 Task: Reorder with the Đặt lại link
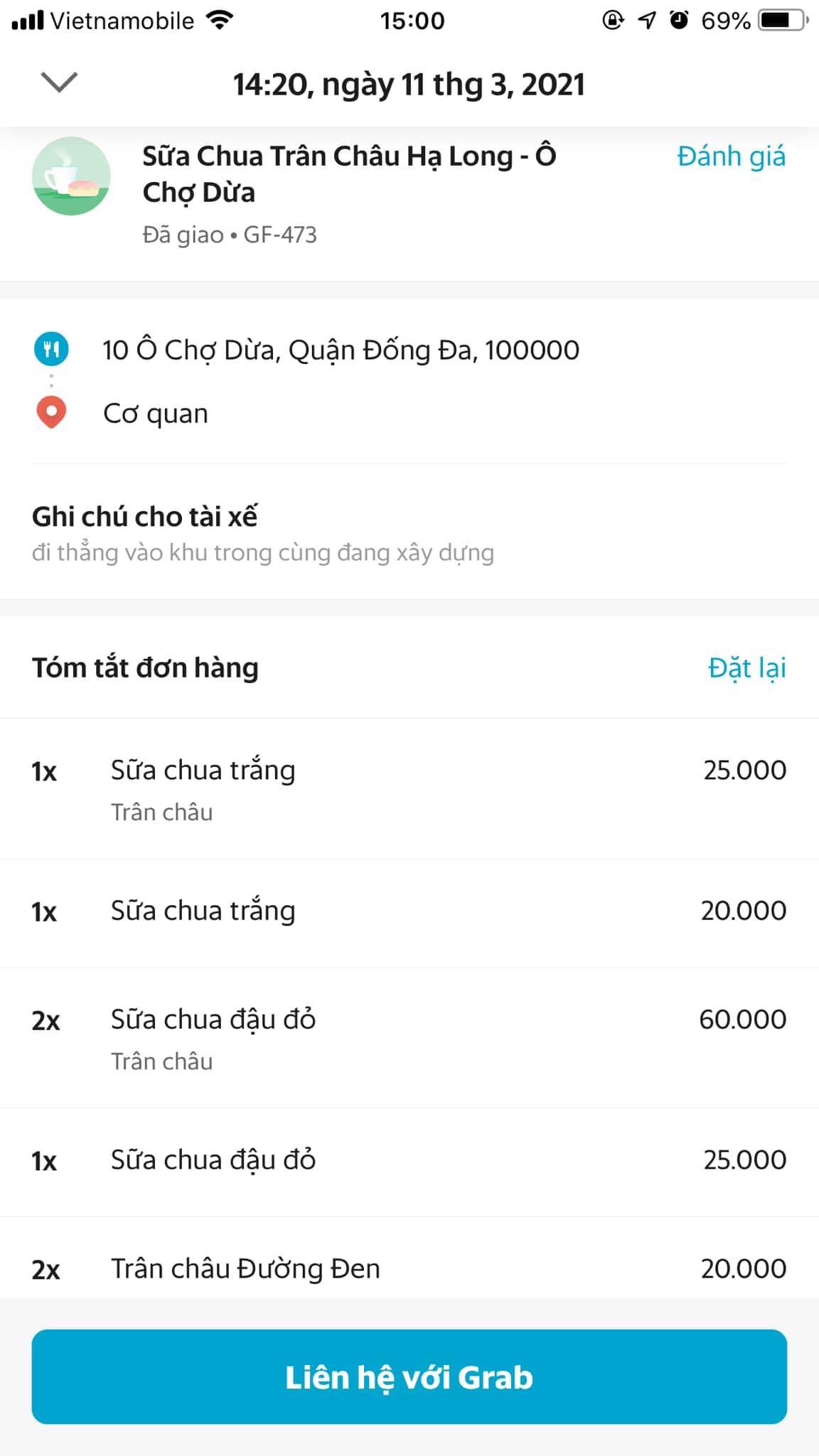point(746,668)
